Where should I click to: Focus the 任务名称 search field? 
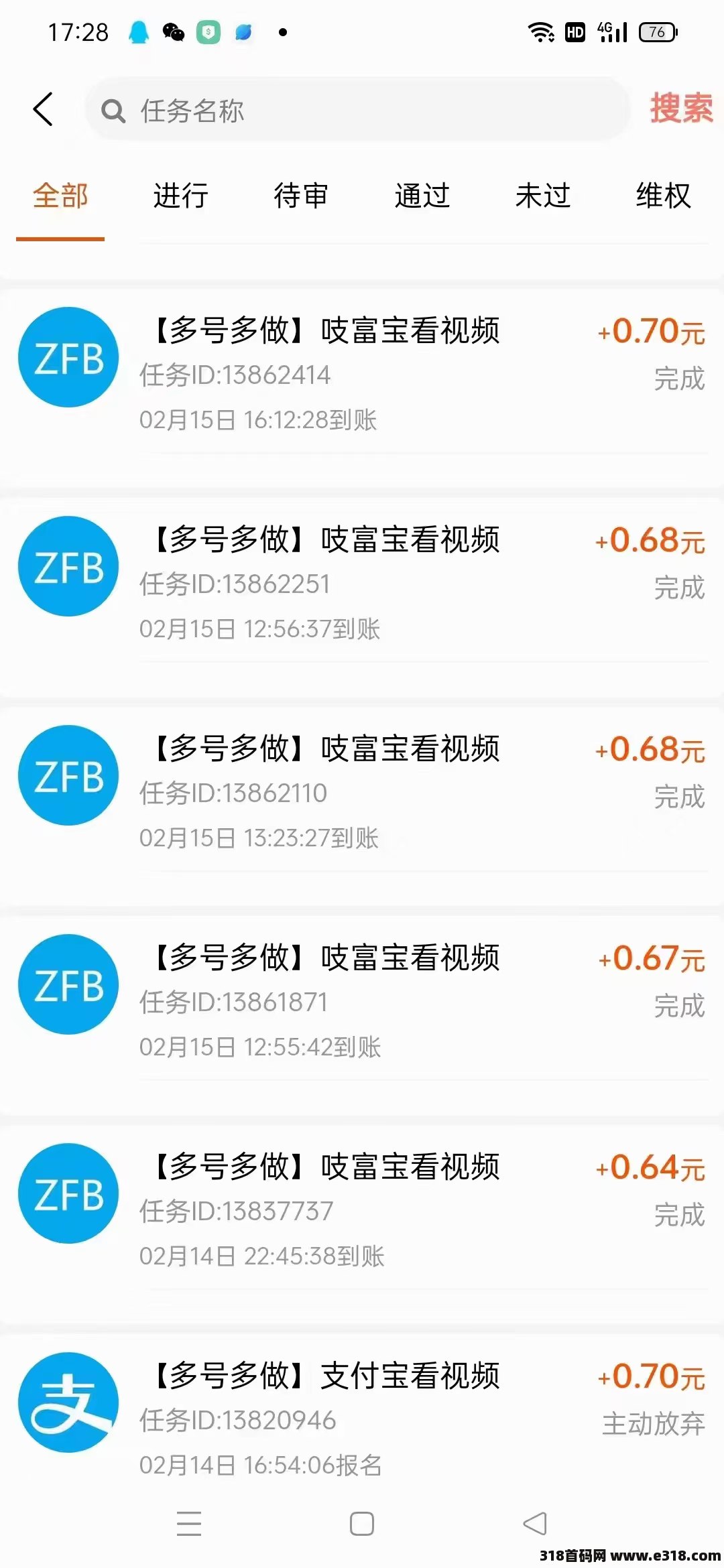pyautogui.click(x=355, y=111)
